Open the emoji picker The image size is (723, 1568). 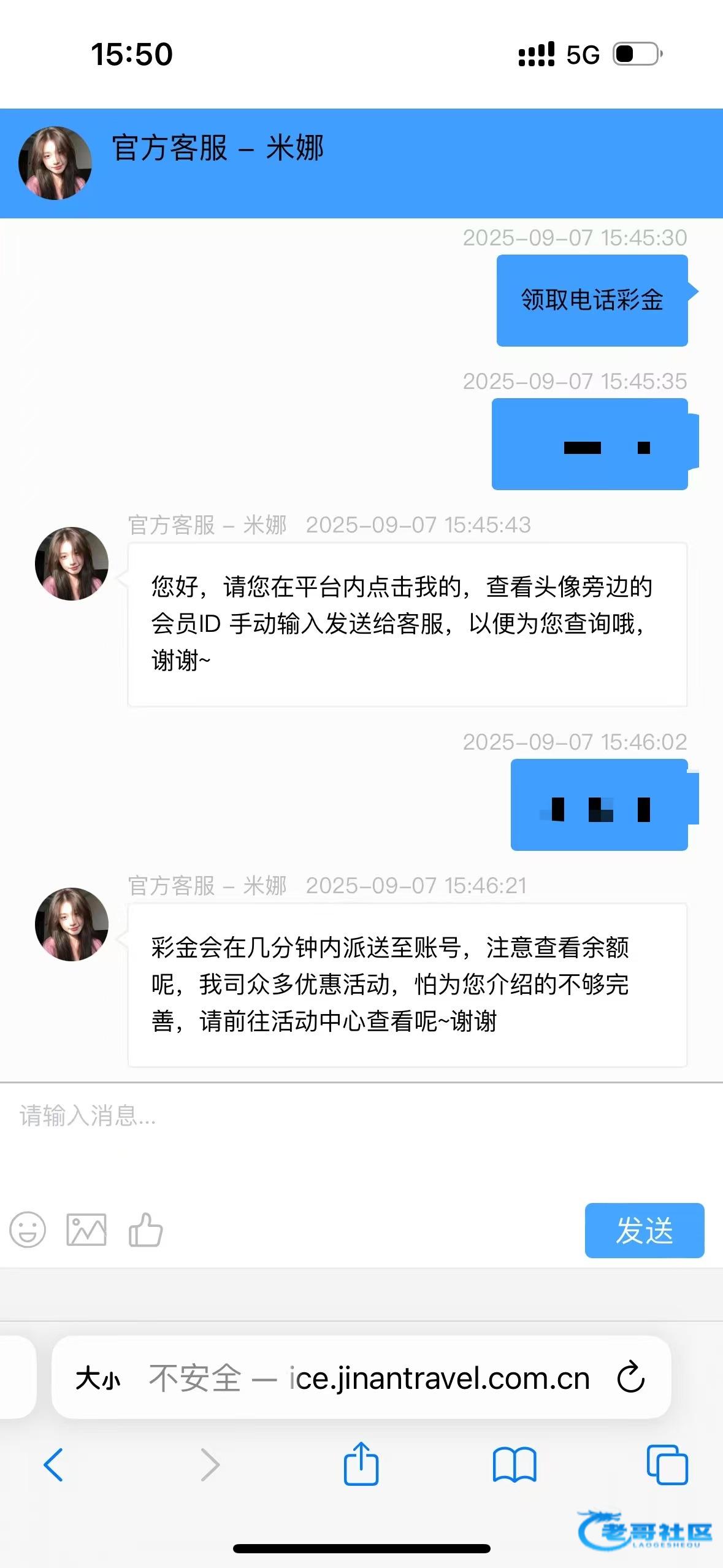pyautogui.click(x=28, y=1230)
